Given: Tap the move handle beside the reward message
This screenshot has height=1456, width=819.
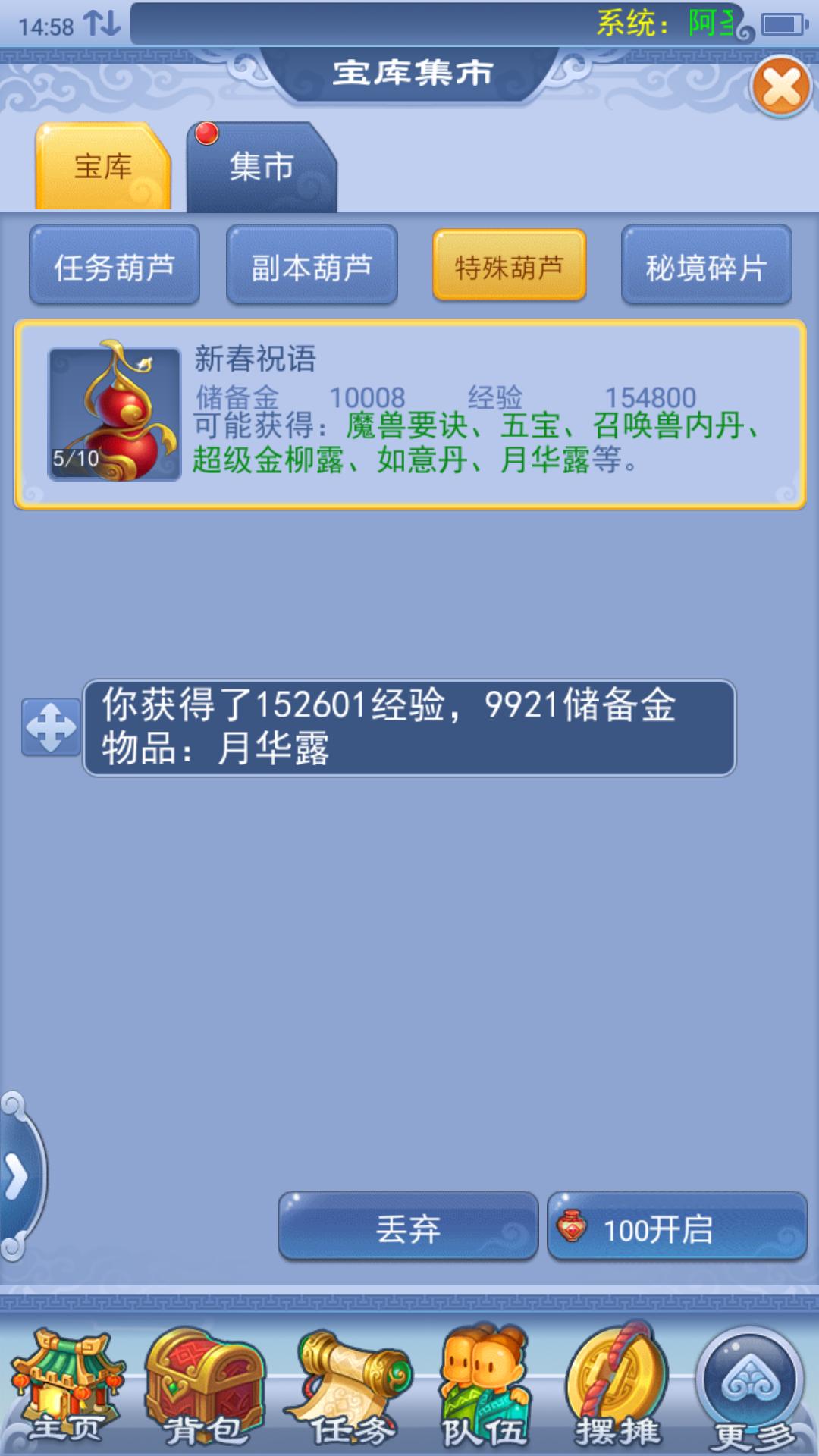Looking at the screenshot, I should (x=51, y=727).
